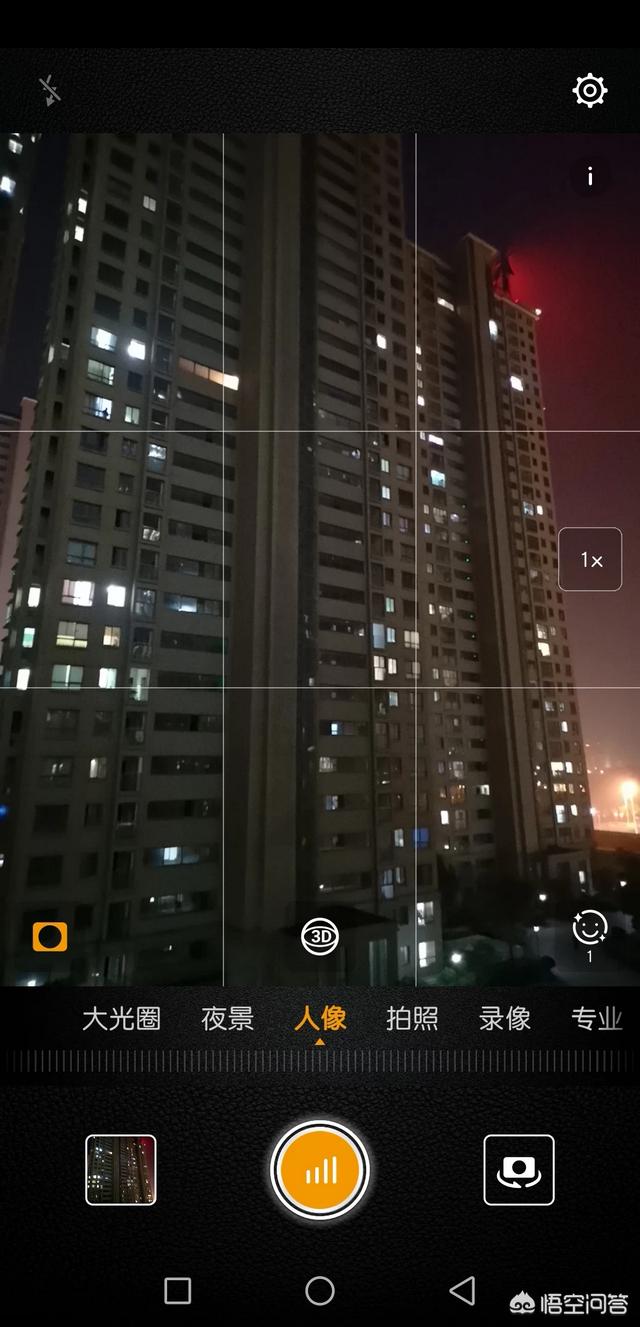Toggle the flash setting icon
640x1327 pixels.
[50, 91]
